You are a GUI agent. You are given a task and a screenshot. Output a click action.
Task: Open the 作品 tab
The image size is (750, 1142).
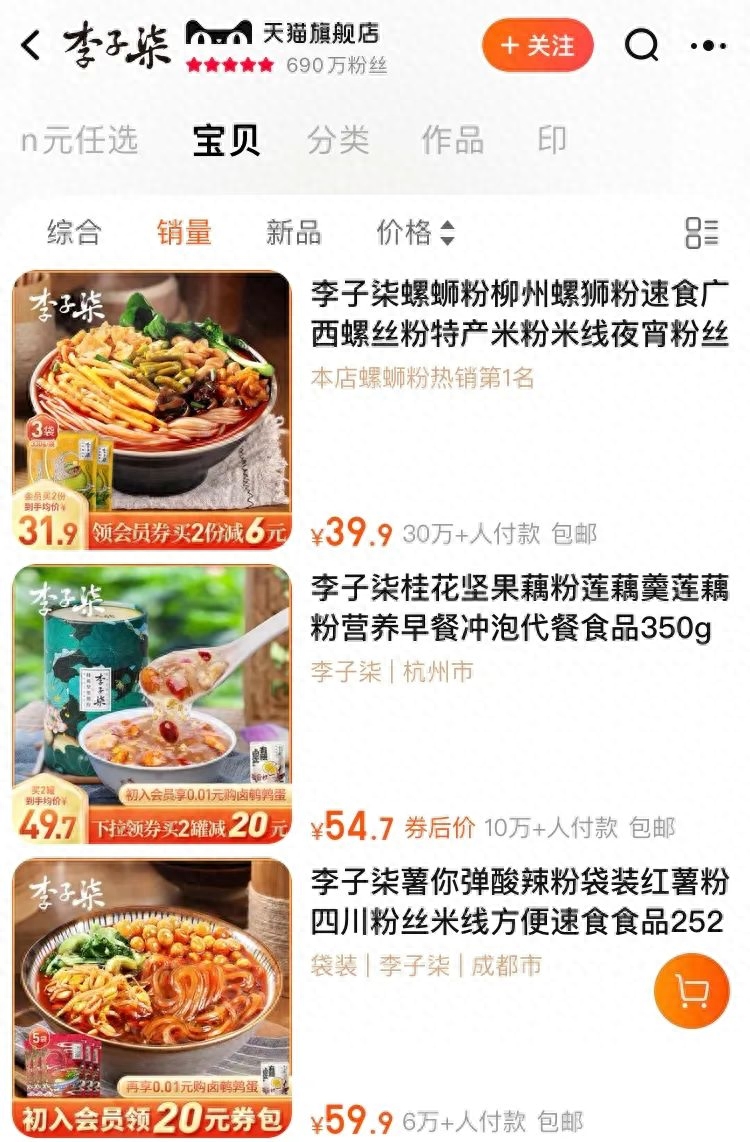click(452, 141)
